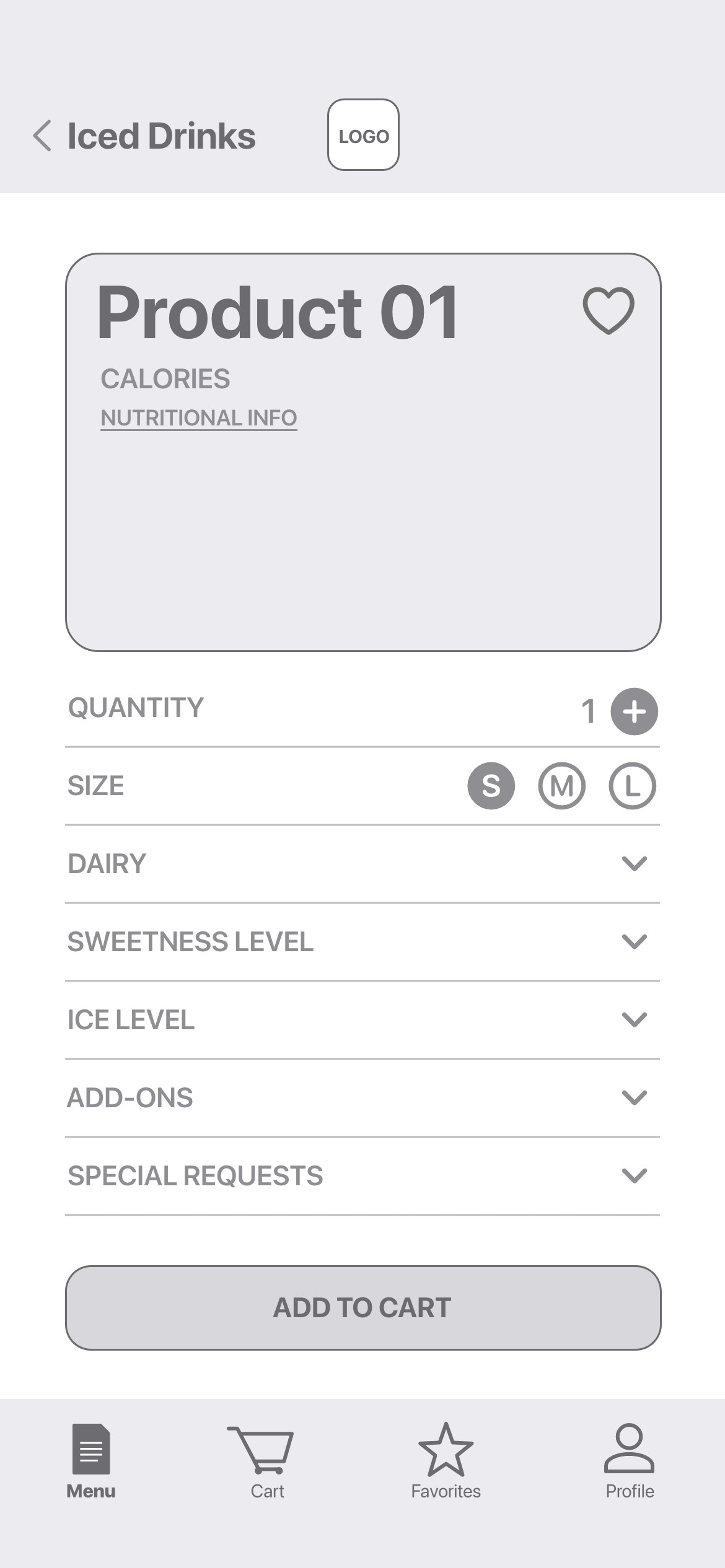
Task: Open the Add-ons section
Action: [x=362, y=1098]
